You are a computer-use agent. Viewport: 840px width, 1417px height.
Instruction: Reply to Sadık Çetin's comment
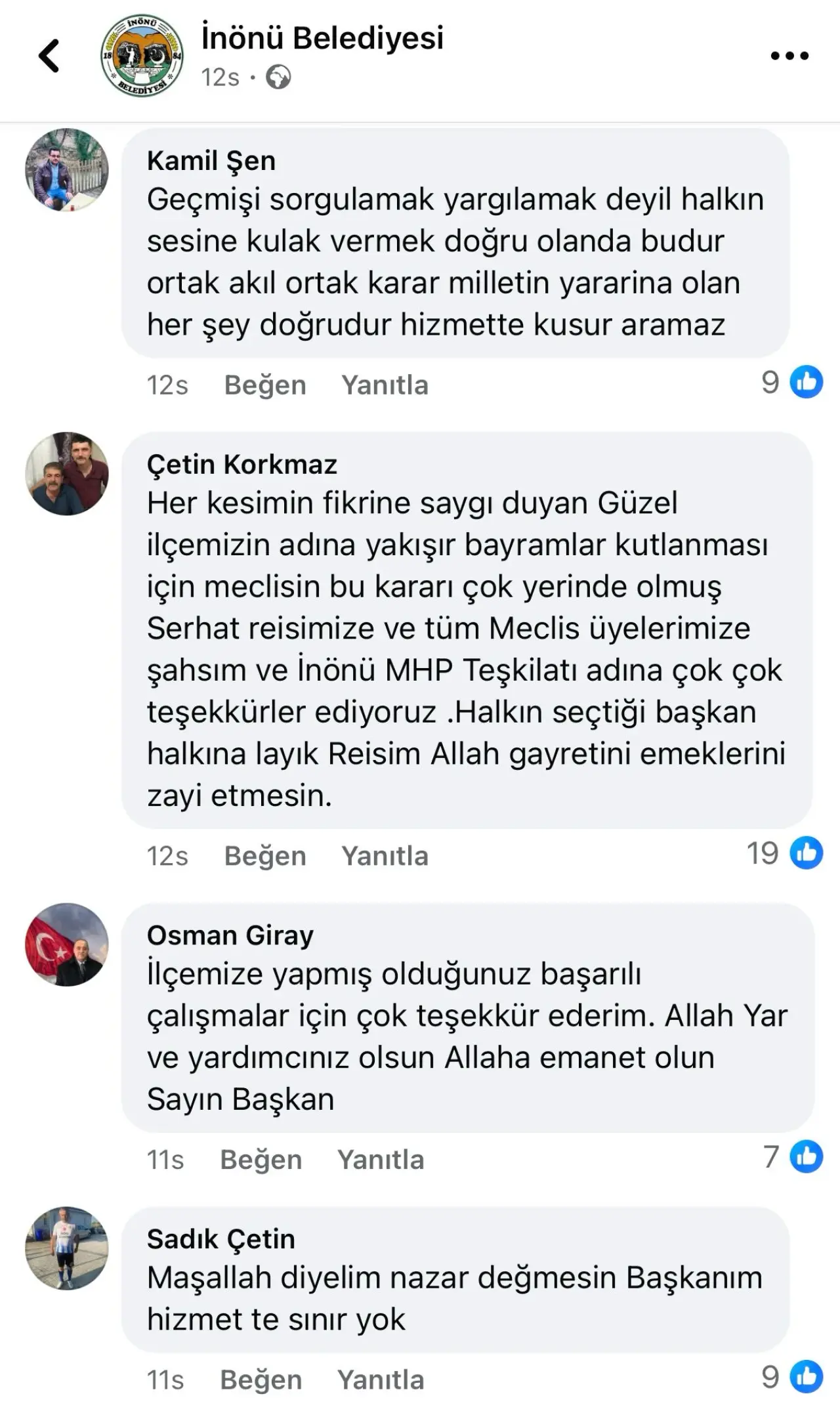381,1380
